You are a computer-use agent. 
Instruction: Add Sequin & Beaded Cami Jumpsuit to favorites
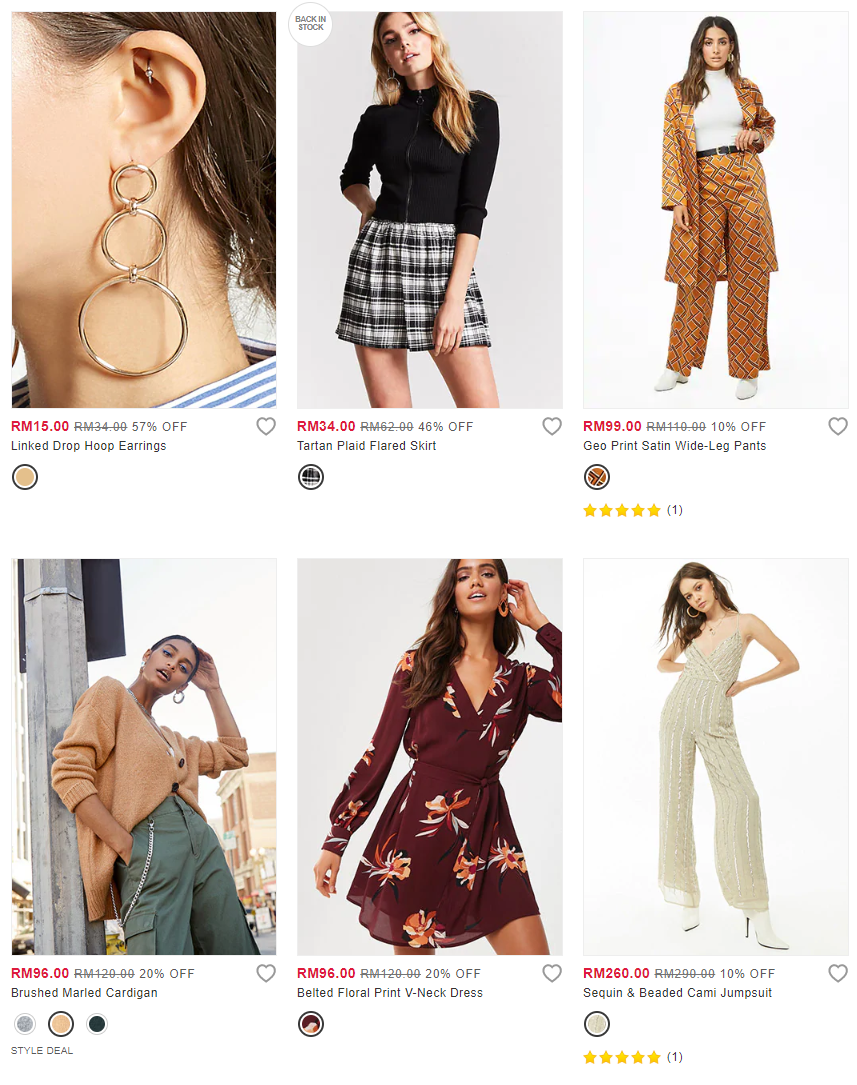[838, 974]
